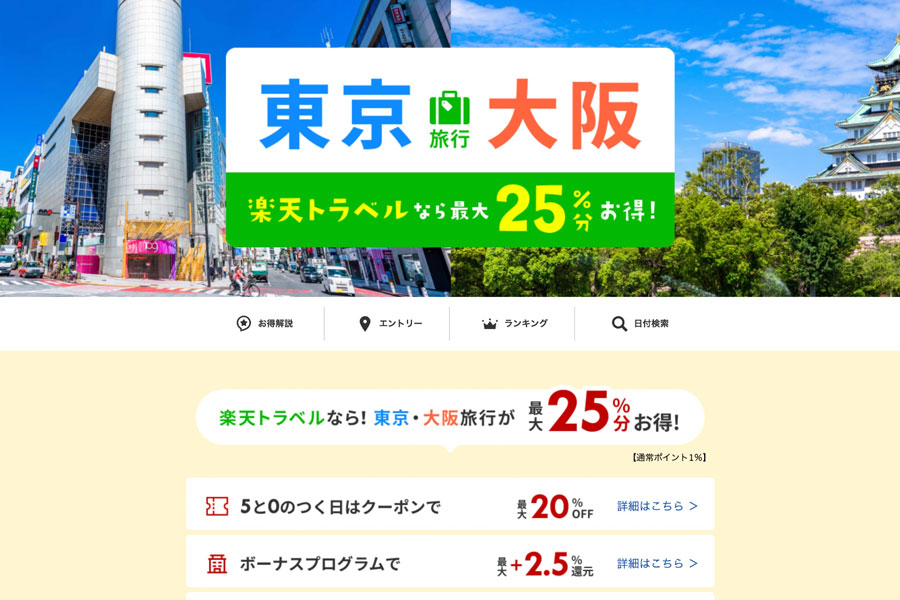View details for the bonus program +2.5%
The image size is (900, 600).
(x=657, y=563)
